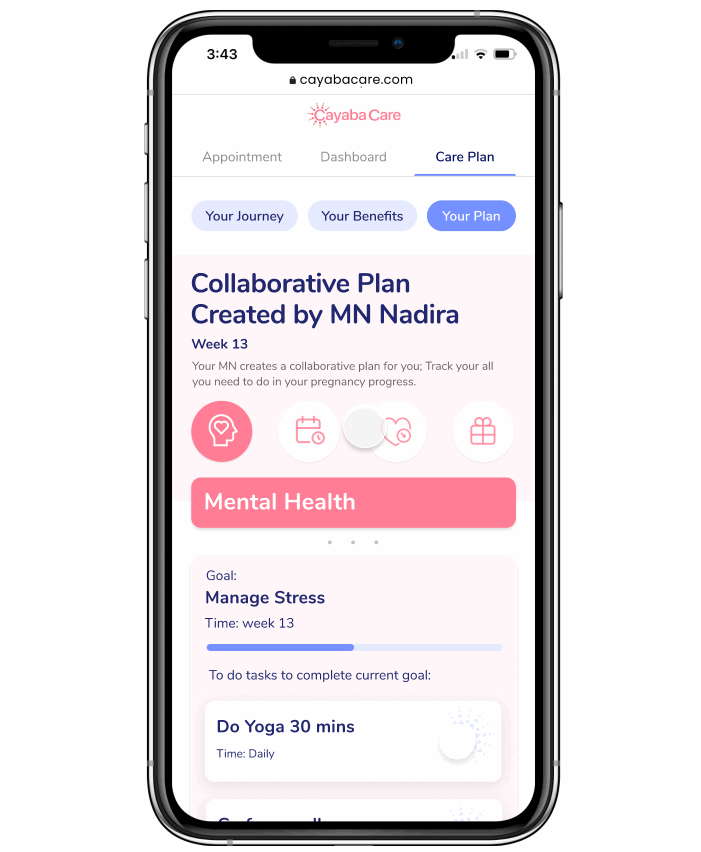Select the Your Plan chip
The image size is (701, 852).
coord(471,216)
